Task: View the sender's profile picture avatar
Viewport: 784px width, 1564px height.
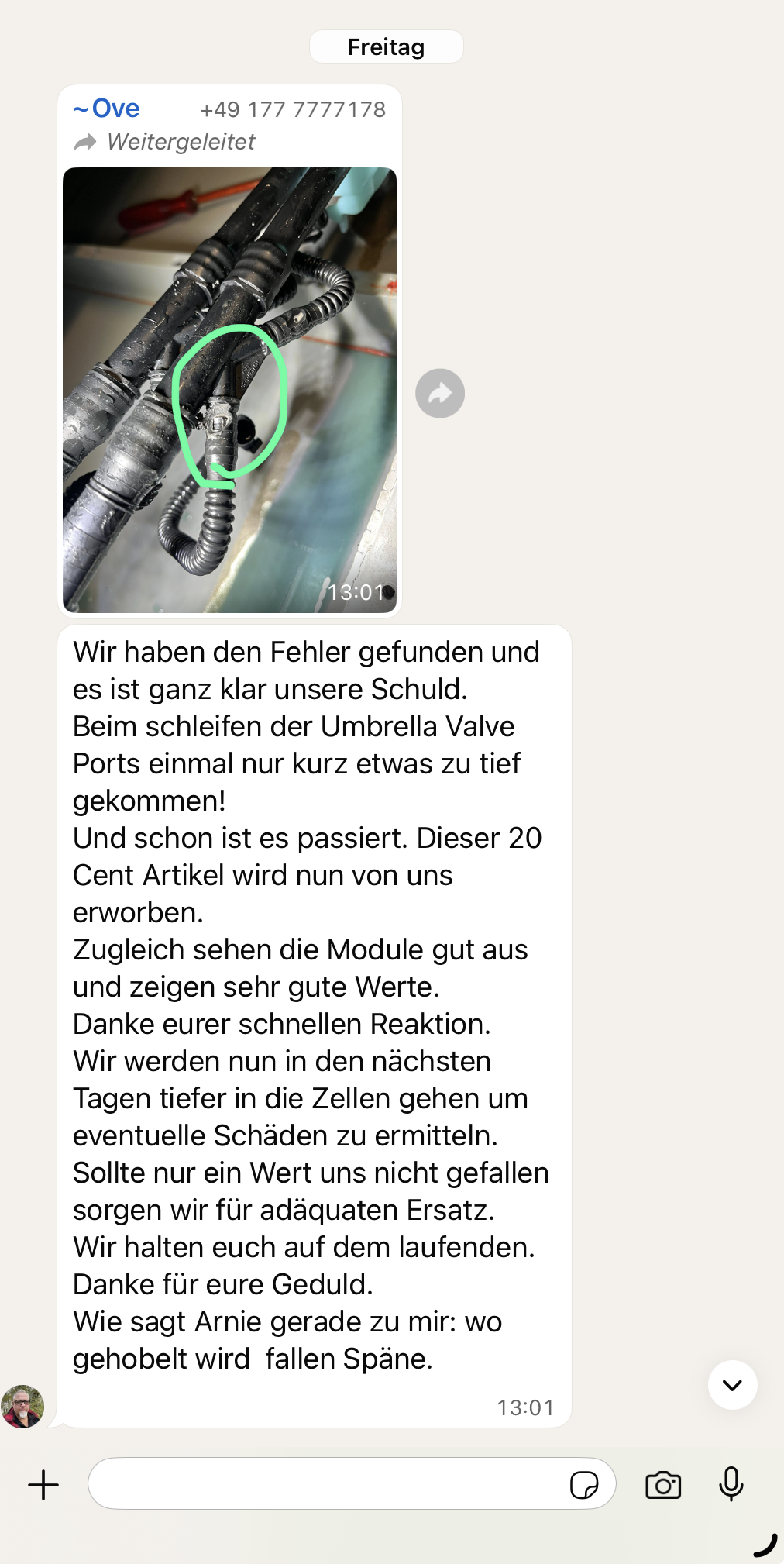Action: [22, 1407]
